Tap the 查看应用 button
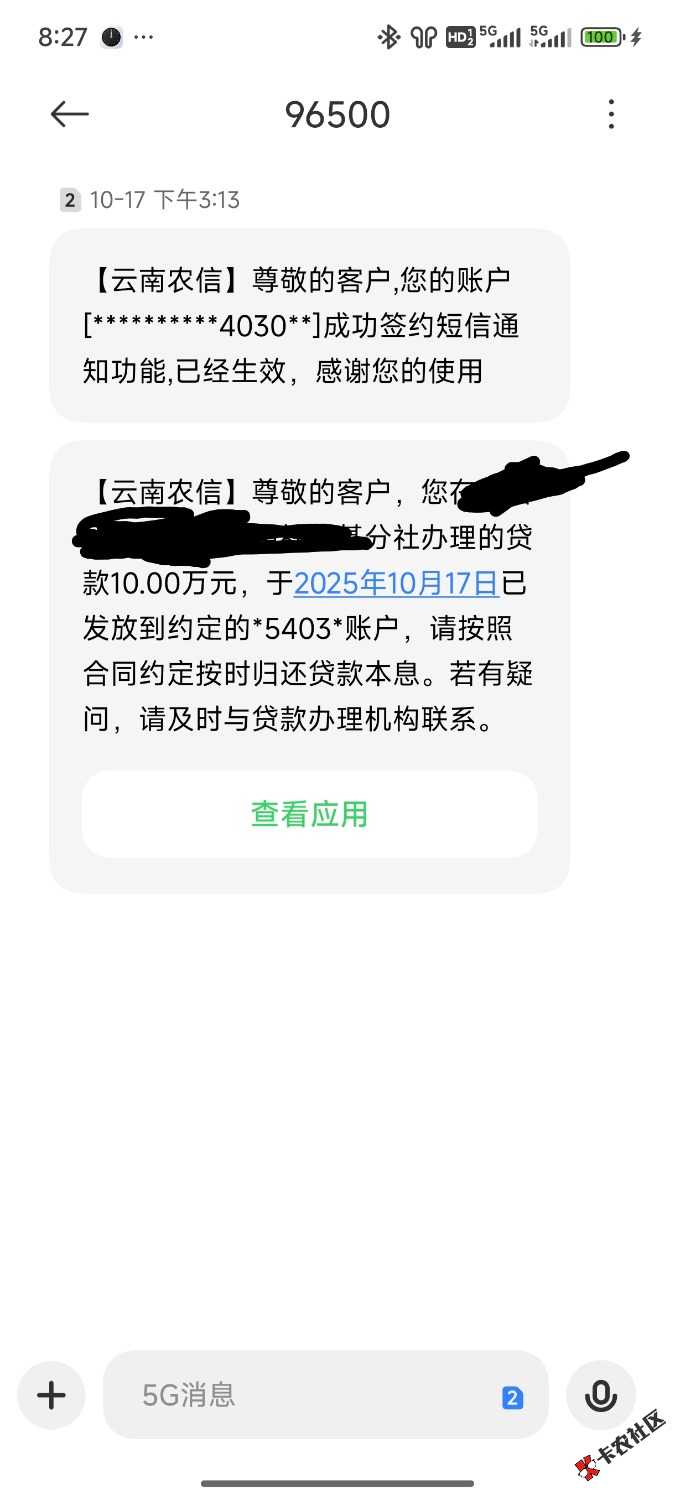Screen dimensions: 675x1500 click(x=309, y=814)
